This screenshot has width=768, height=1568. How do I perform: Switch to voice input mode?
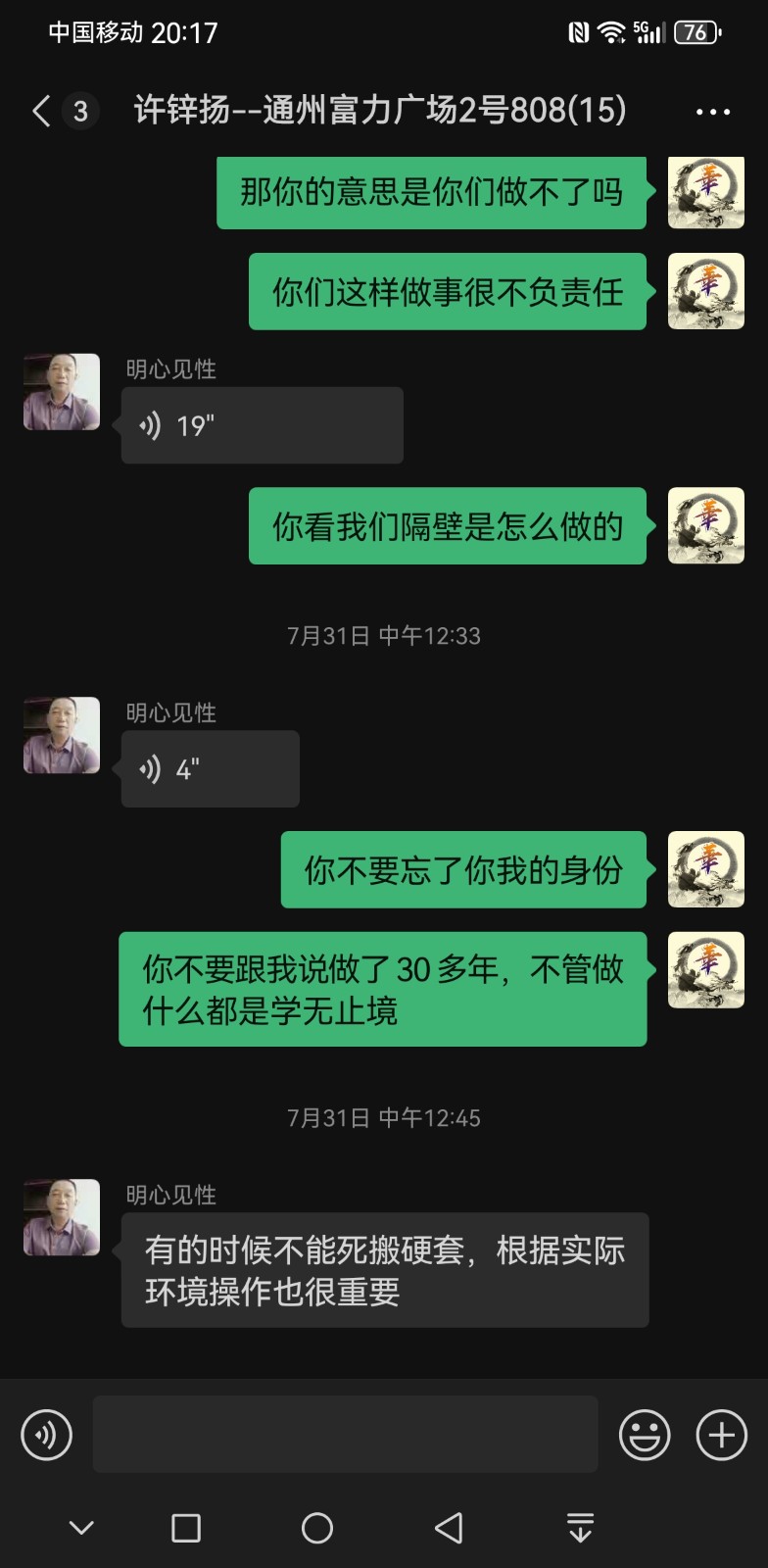point(46,1436)
